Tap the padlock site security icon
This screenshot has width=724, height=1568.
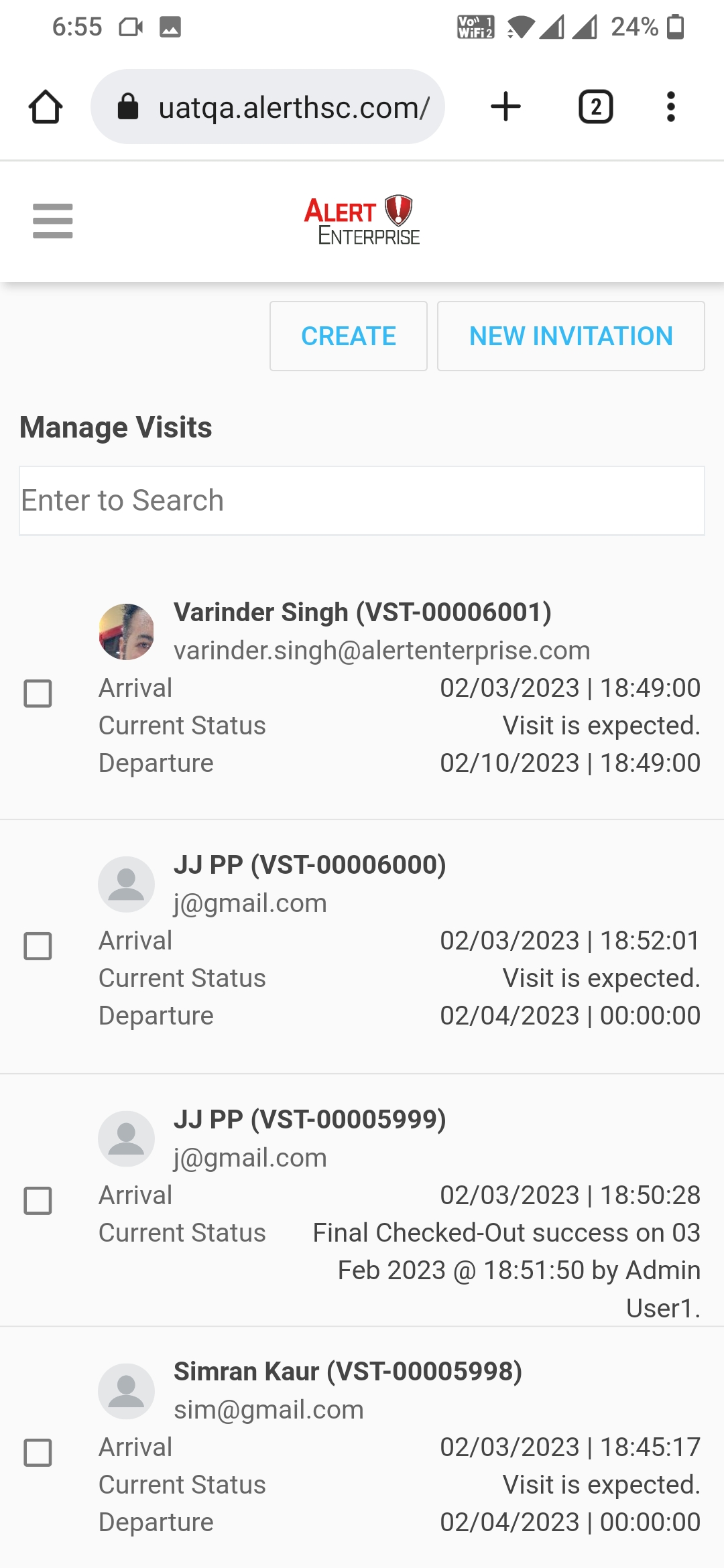point(129,106)
